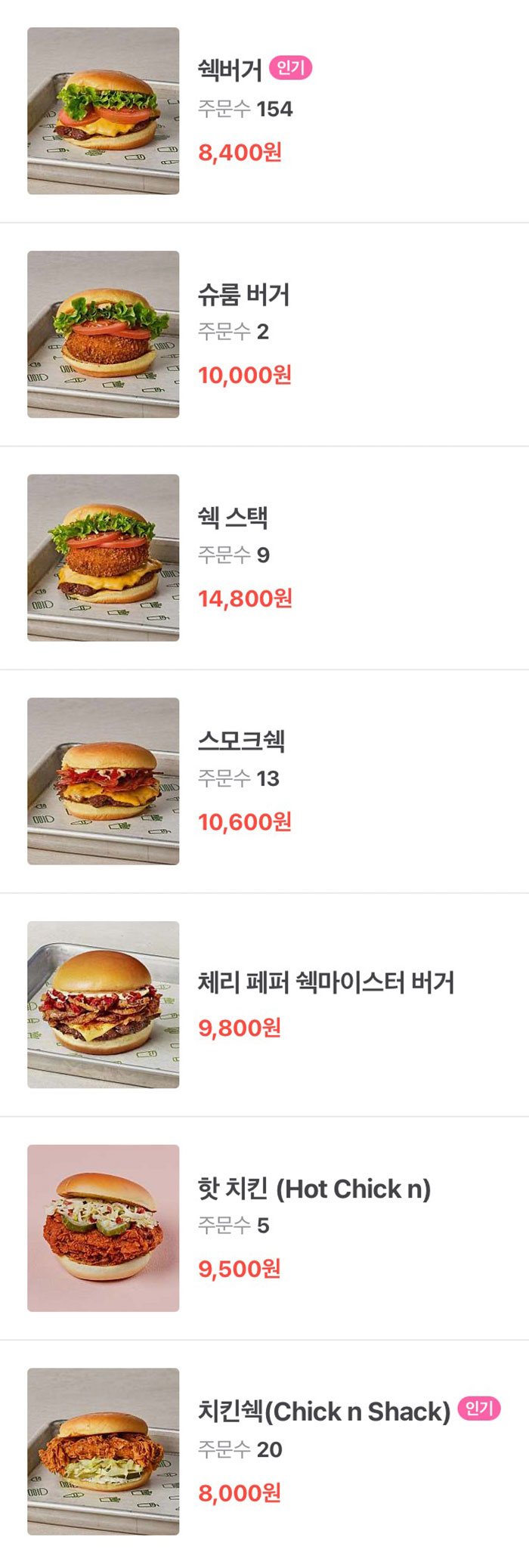Open 체리 페퍼 쉑마이스터 버거
Viewport: 529px width, 1568px height.
click(x=326, y=982)
